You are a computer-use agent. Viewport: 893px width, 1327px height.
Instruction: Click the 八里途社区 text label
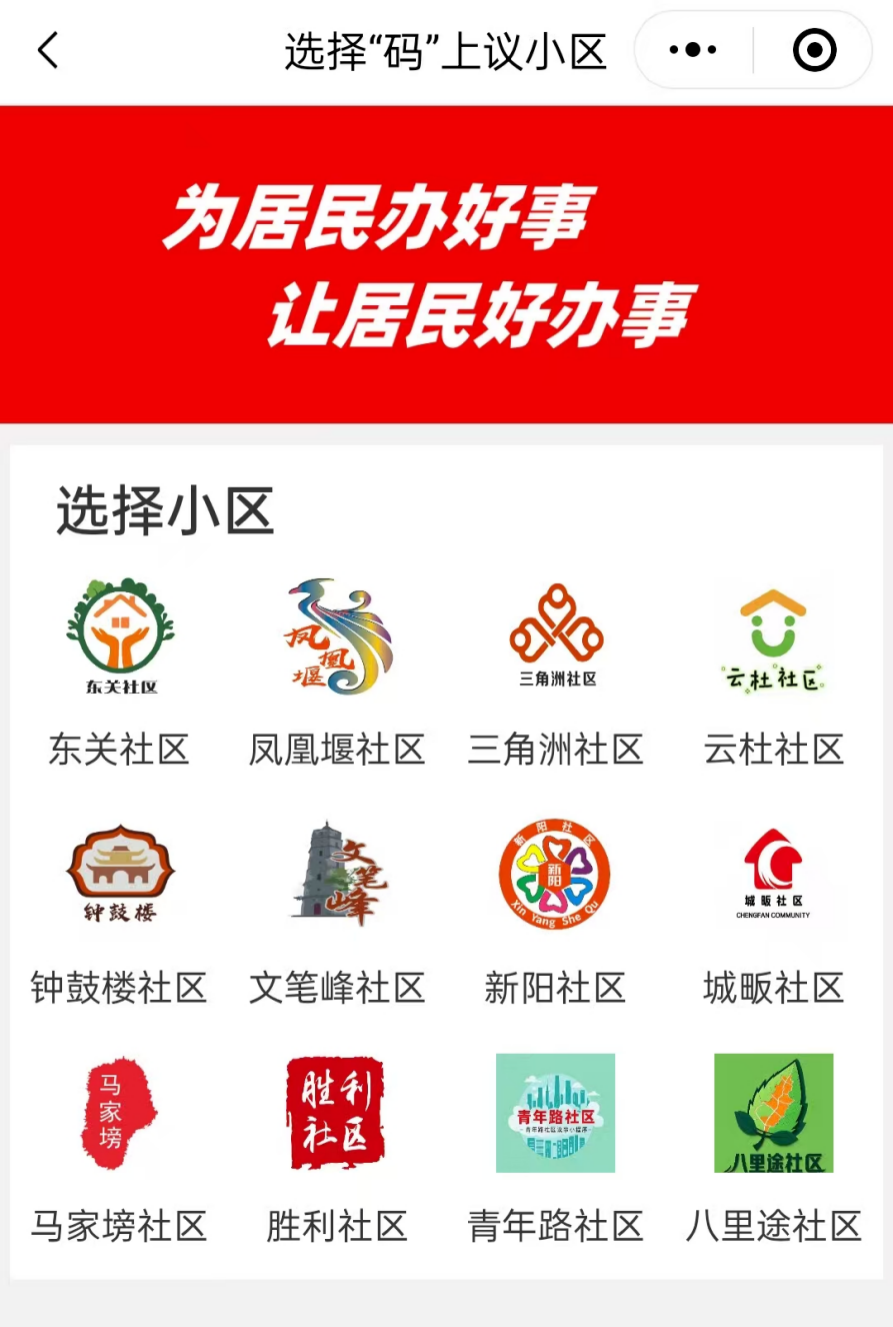click(772, 1226)
